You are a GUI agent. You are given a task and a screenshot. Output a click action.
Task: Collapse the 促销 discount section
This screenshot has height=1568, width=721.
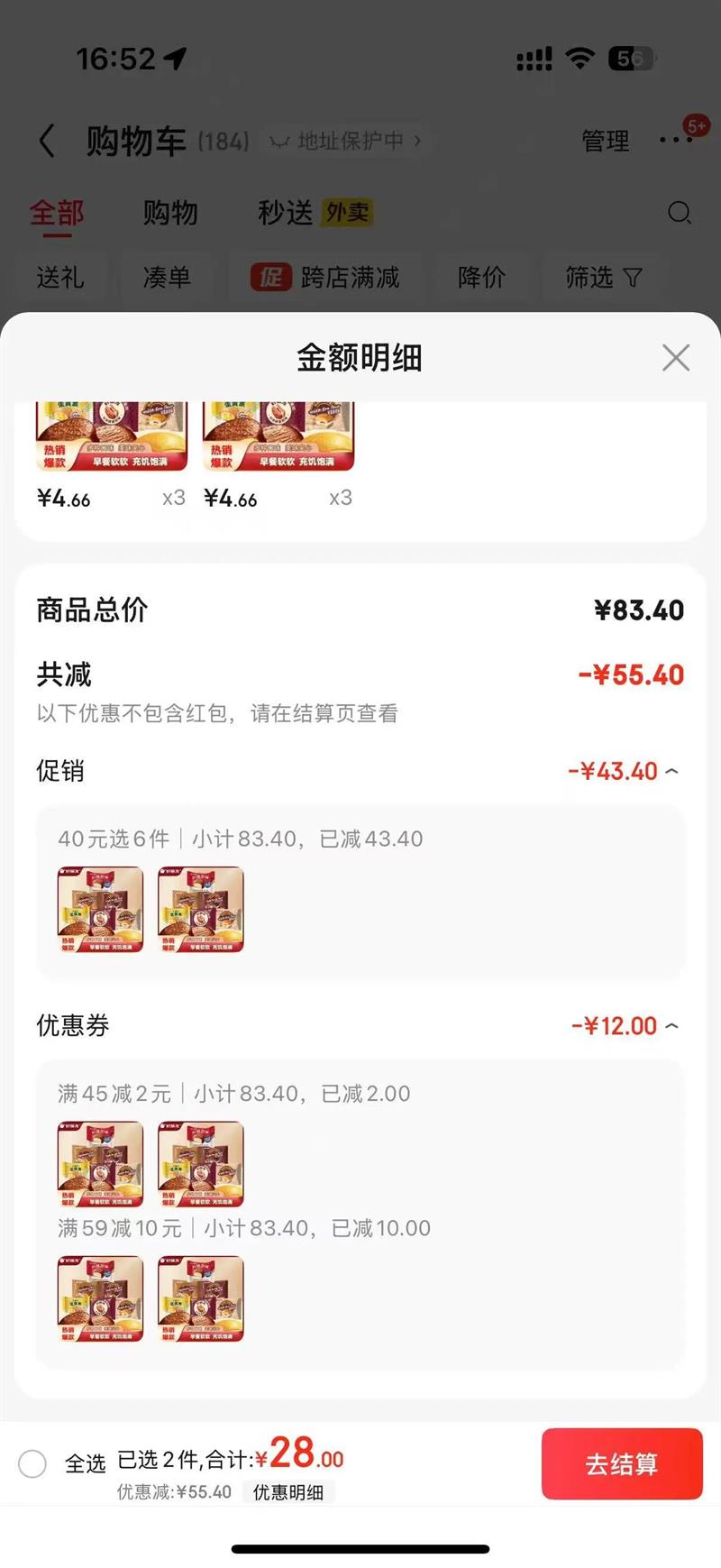pyautogui.click(x=671, y=772)
